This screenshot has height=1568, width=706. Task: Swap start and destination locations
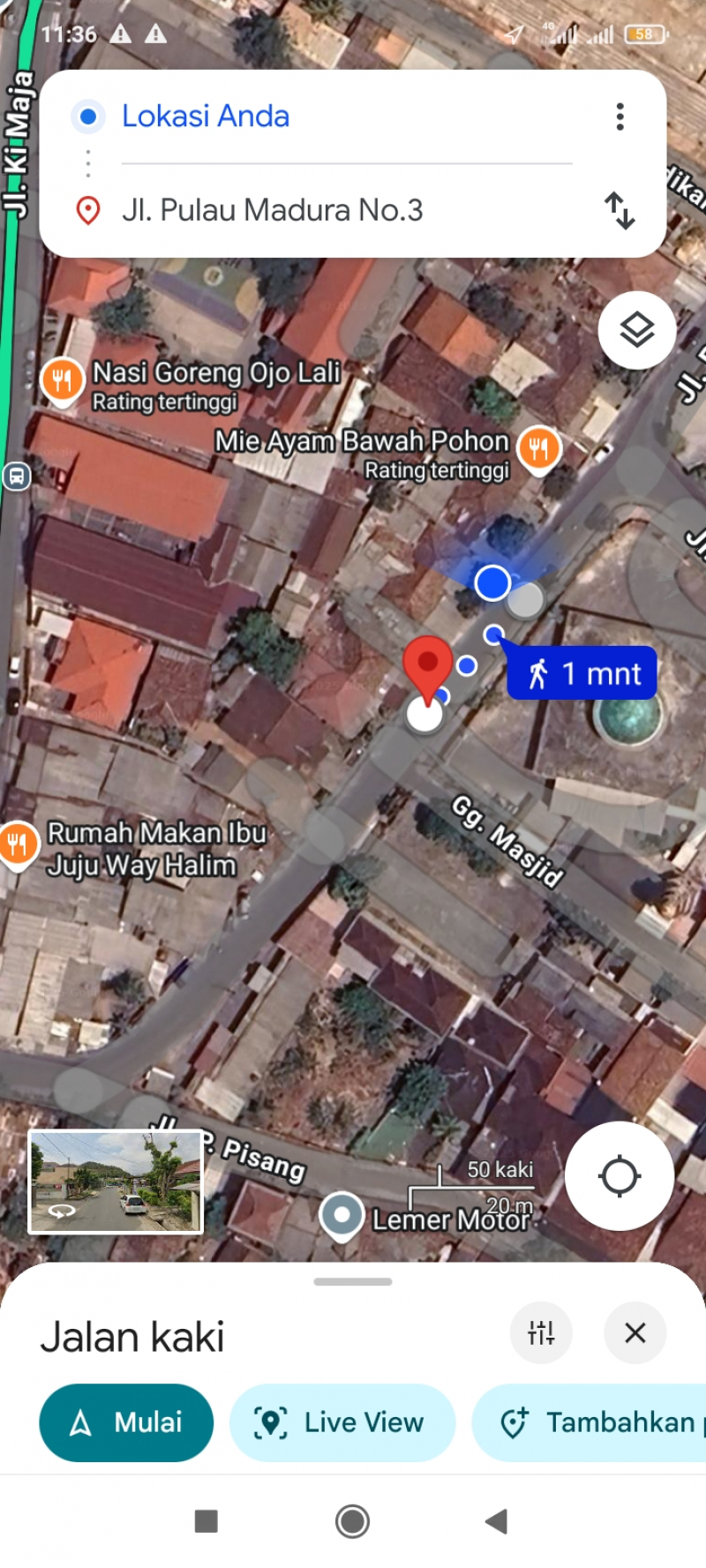click(620, 211)
